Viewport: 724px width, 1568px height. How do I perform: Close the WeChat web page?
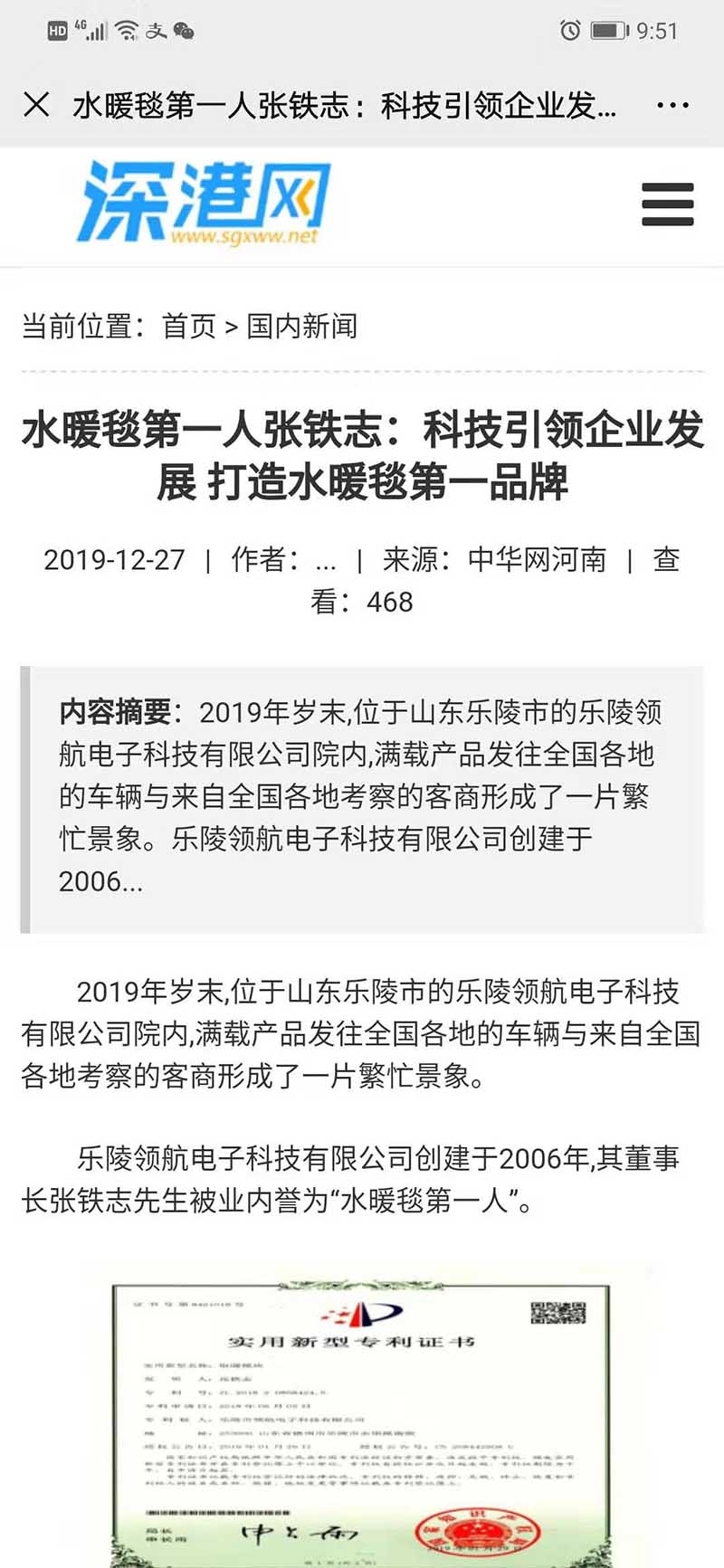tap(36, 105)
